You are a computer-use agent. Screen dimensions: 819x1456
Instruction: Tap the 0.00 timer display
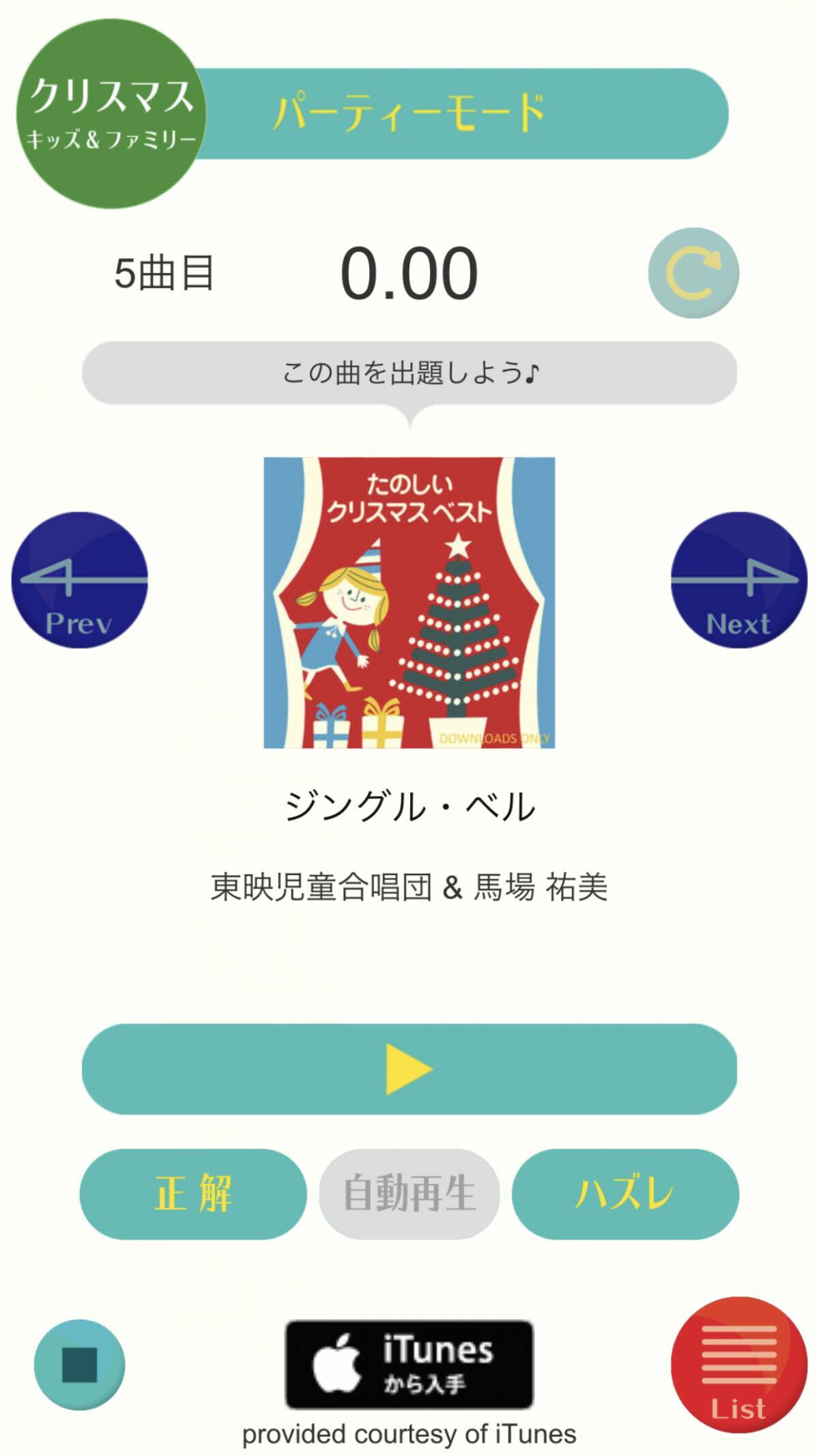pos(409,270)
